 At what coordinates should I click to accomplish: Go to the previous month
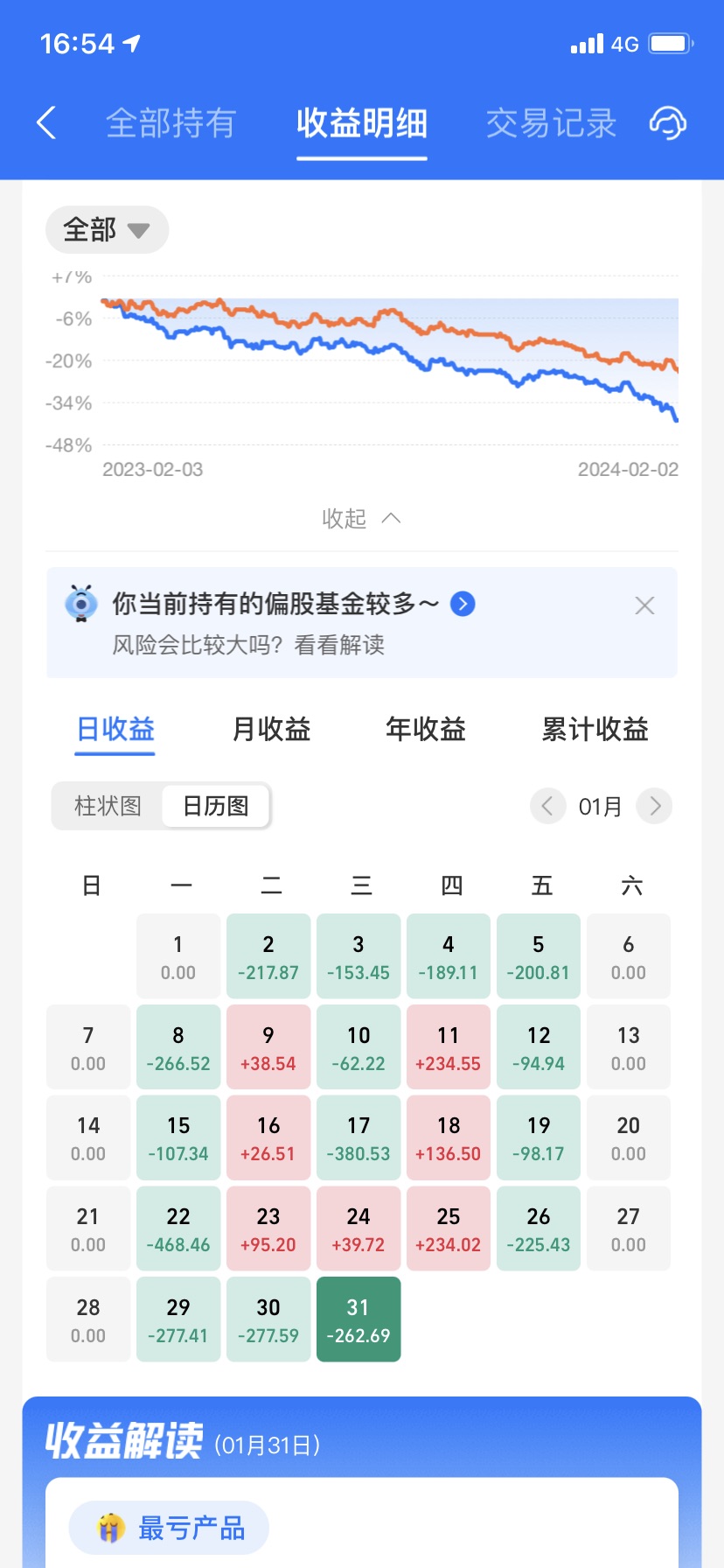[x=547, y=806]
